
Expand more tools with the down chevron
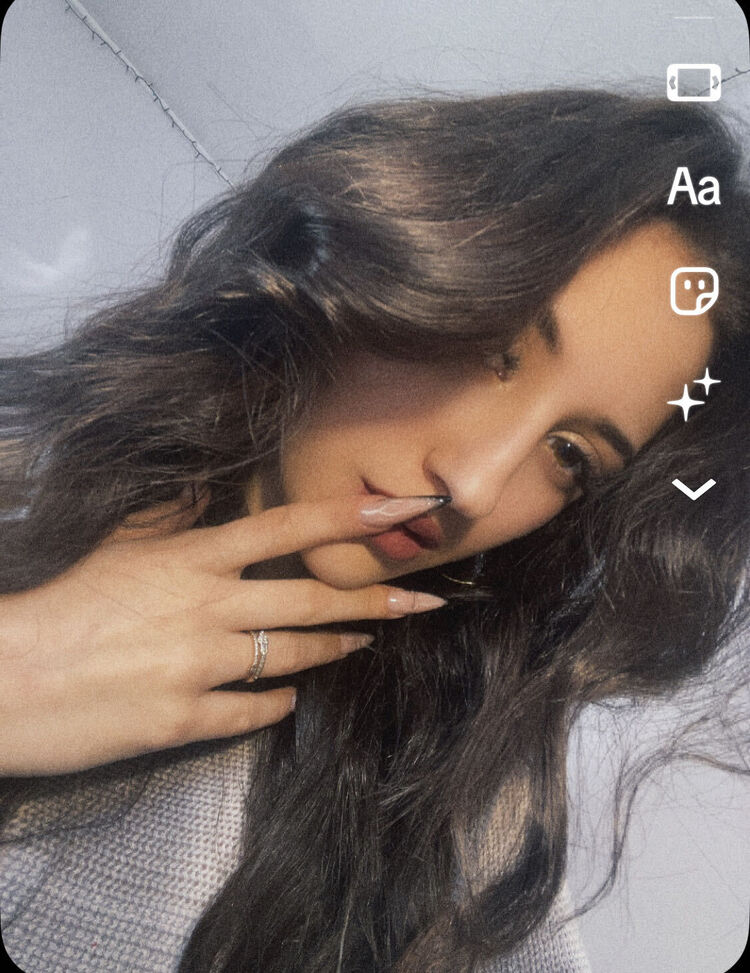pos(693,488)
